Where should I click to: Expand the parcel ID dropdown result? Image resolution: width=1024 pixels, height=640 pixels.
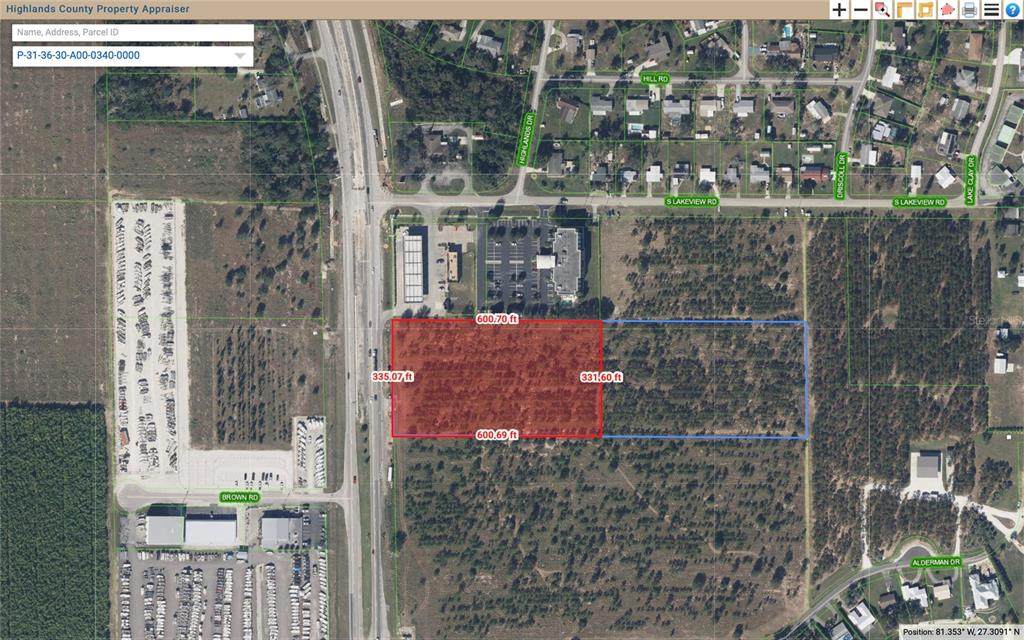(x=240, y=56)
